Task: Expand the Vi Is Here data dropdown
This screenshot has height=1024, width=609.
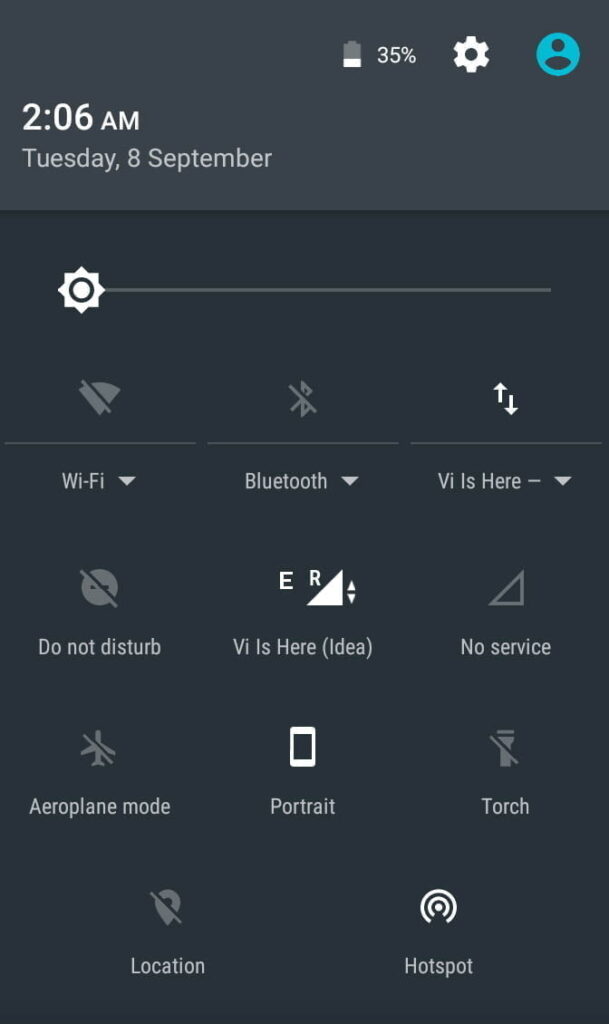Action: coord(505,481)
